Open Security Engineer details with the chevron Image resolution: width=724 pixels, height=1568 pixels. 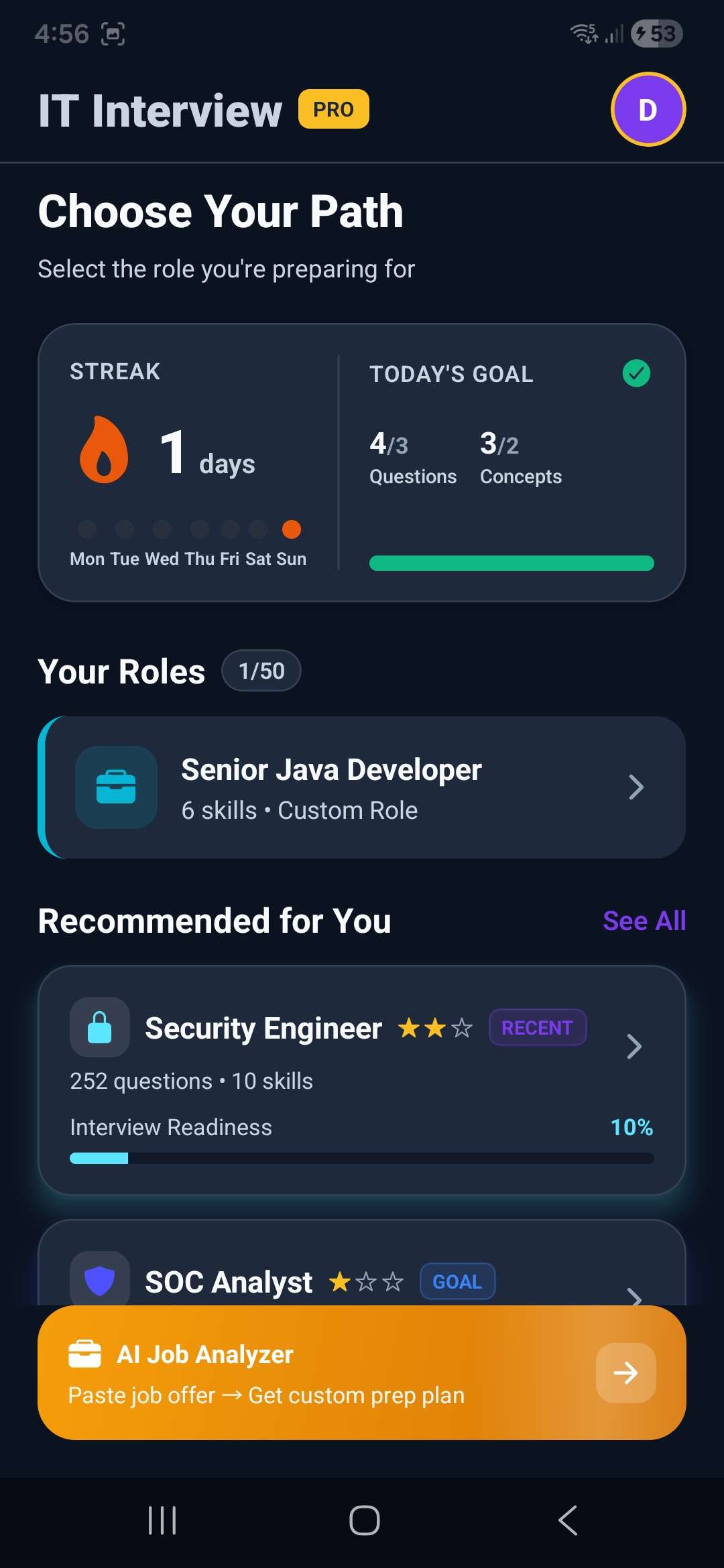tap(633, 1047)
